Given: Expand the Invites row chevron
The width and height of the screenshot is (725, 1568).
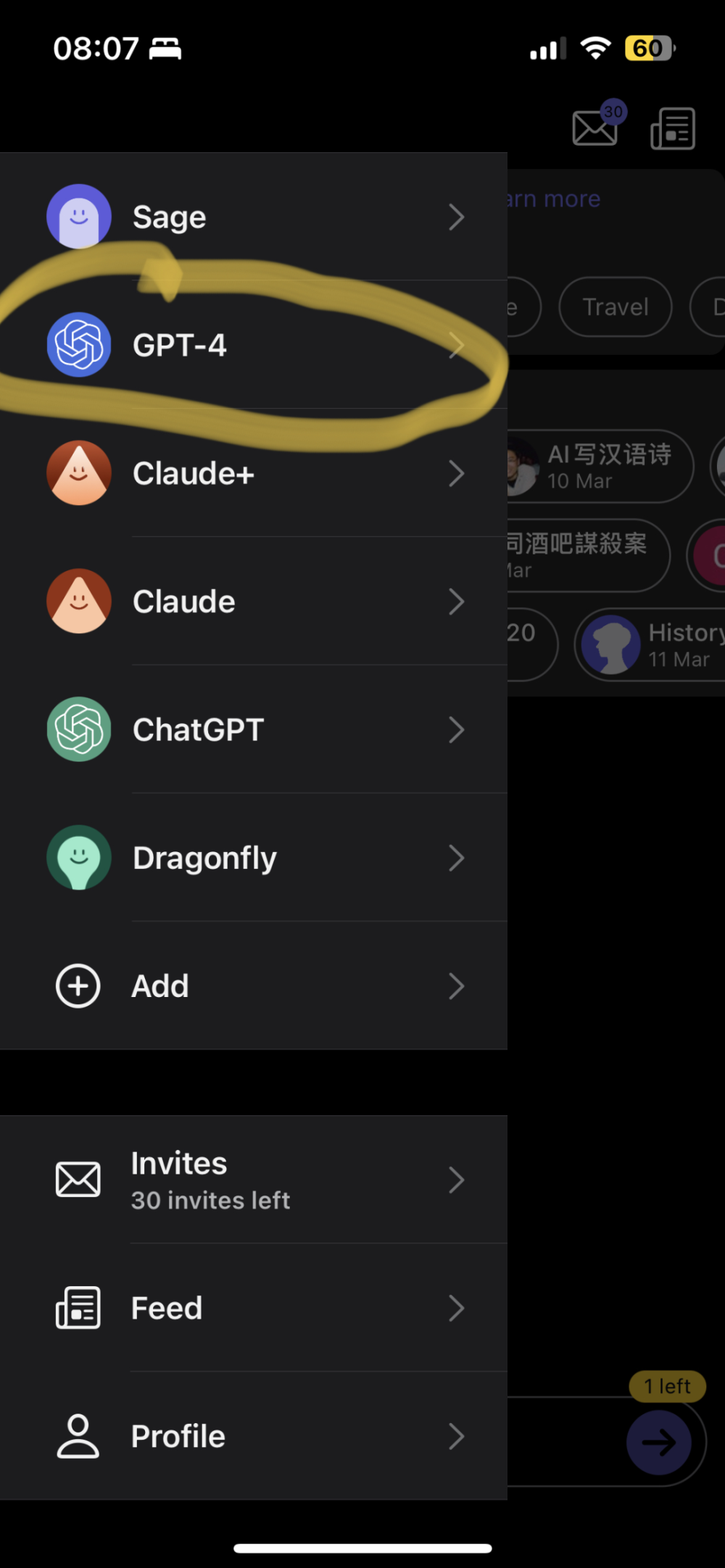Looking at the screenshot, I should click(x=457, y=1180).
